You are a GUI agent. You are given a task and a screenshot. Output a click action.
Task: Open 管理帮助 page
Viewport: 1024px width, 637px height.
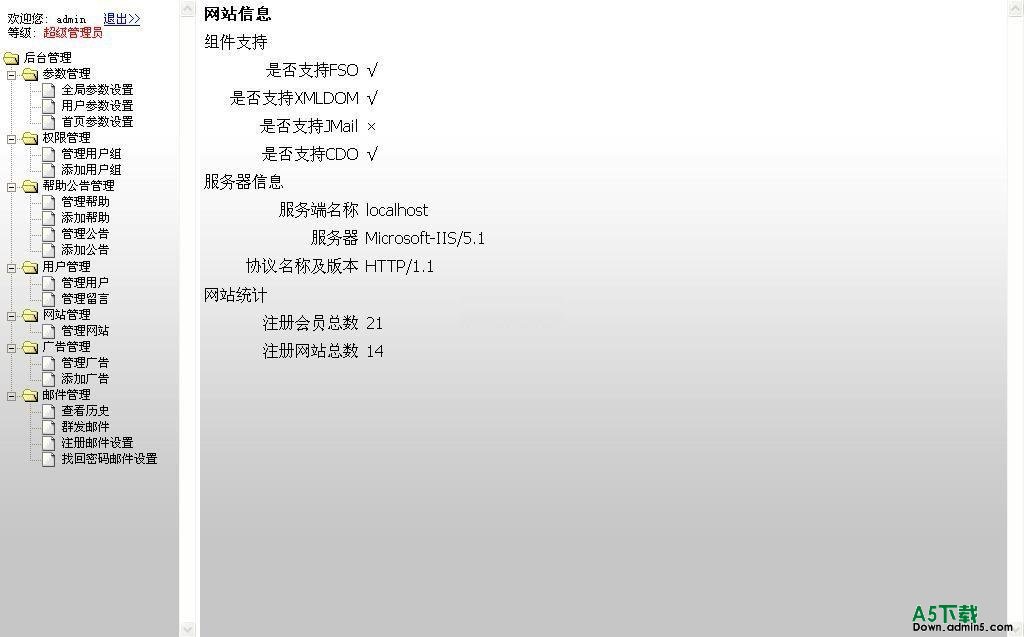coord(85,202)
